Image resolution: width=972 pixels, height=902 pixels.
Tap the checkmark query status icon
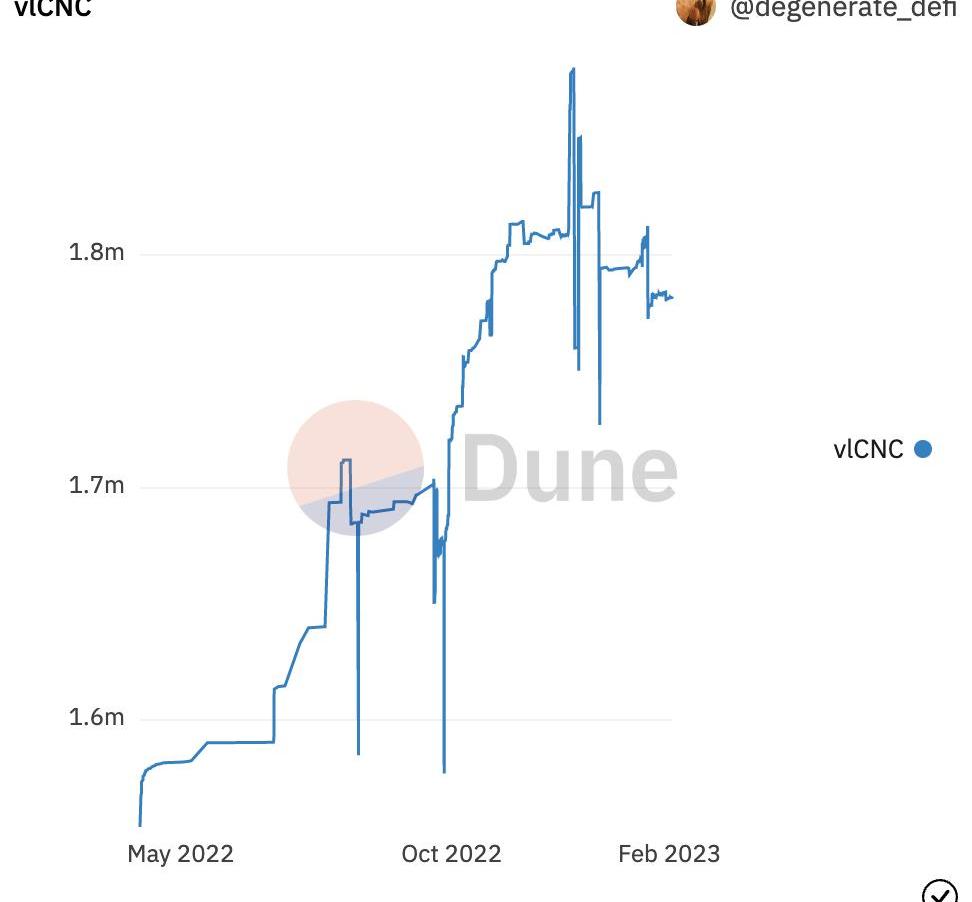(939, 892)
